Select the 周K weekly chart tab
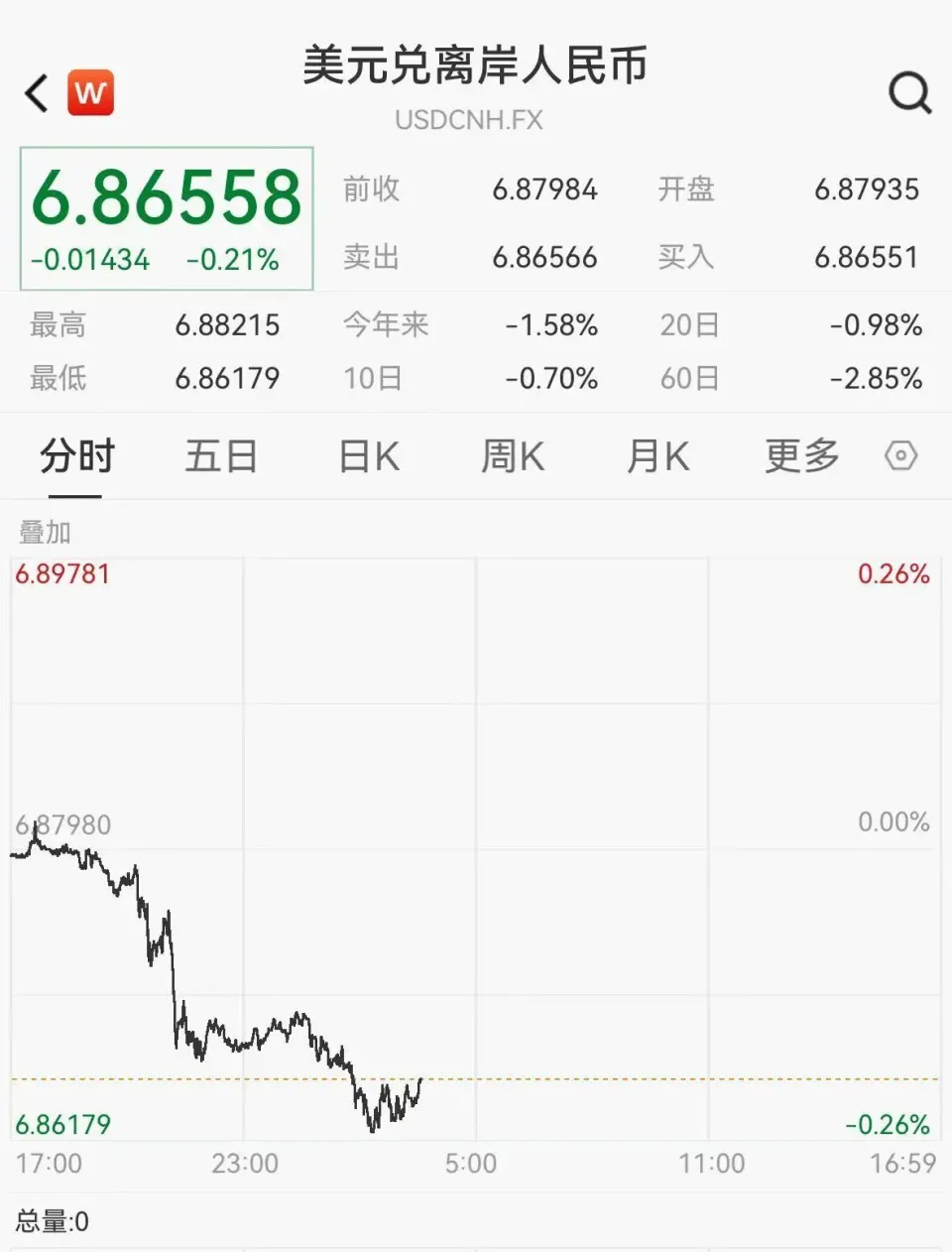Viewport: 952px width, 1252px height. click(x=512, y=455)
